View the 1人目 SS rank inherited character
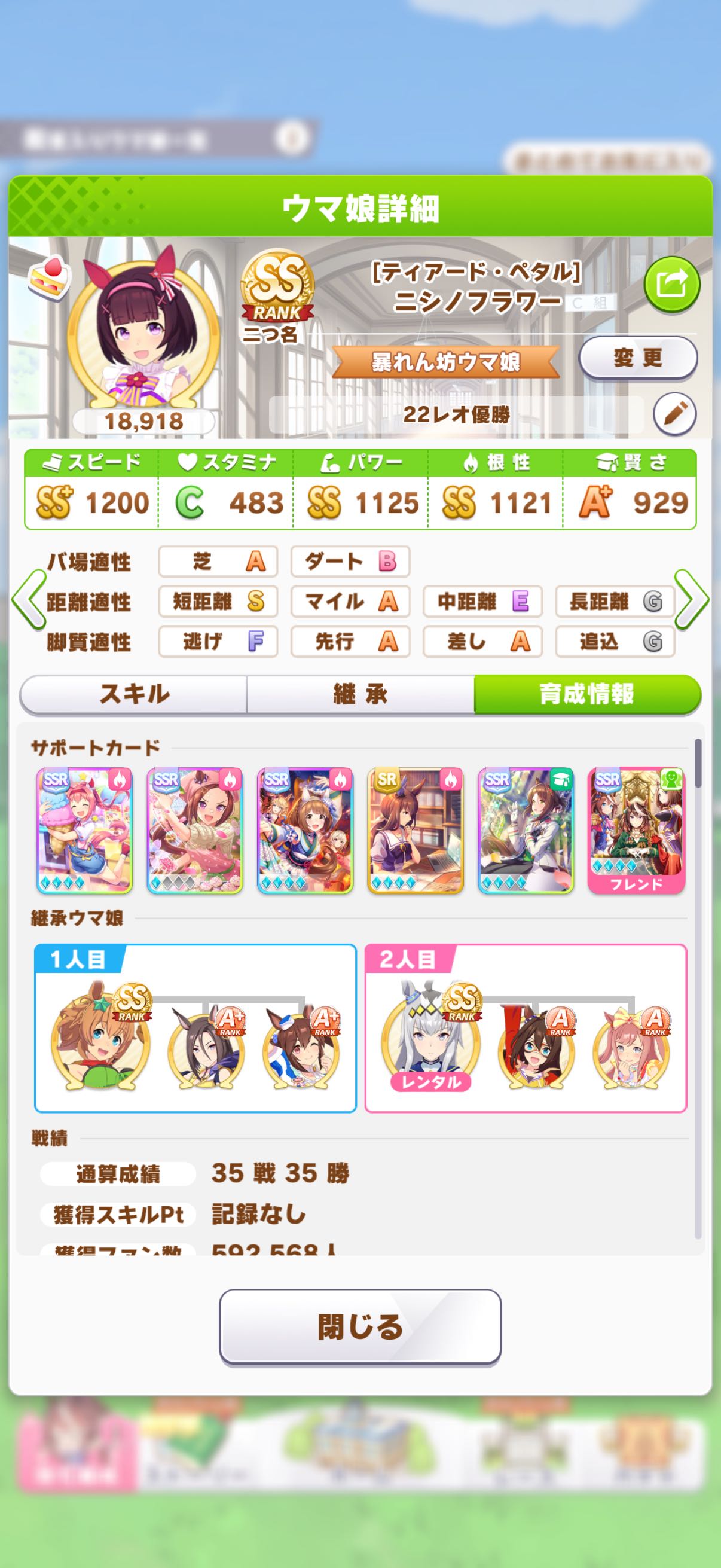The image size is (721, 1568). point(100,1041)
